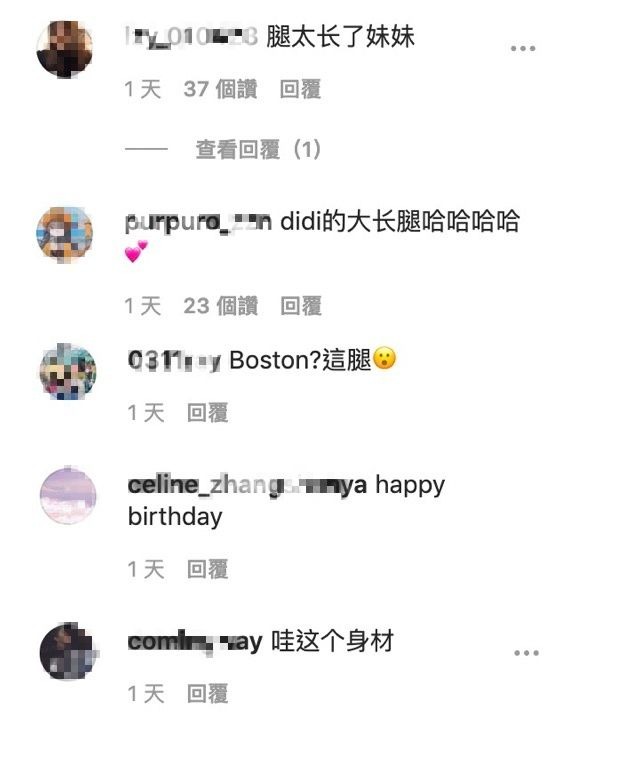Open avatar of the Boston?這腿 commenter

click(66, 372)
